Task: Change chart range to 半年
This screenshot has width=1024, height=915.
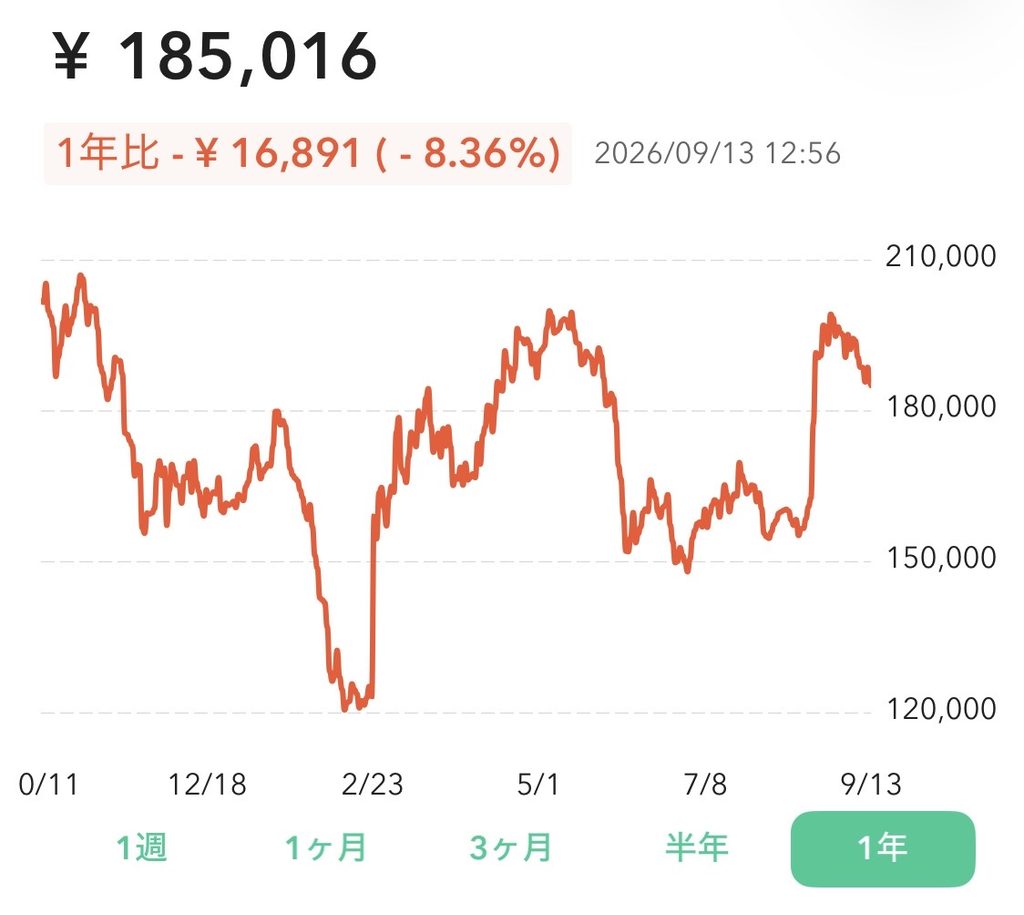Action: (x=696, y=848)
